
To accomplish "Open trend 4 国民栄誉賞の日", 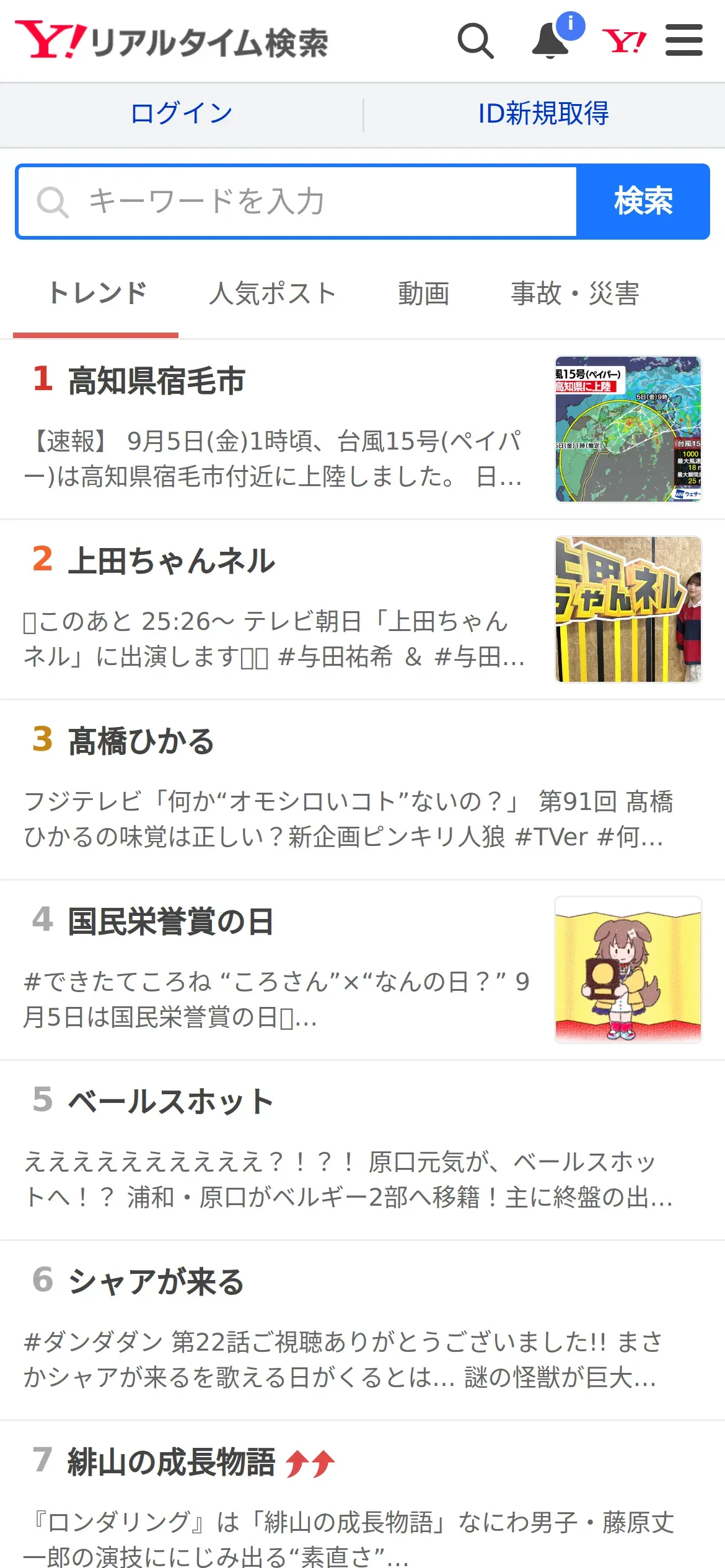I will click(x=362, y=970).
